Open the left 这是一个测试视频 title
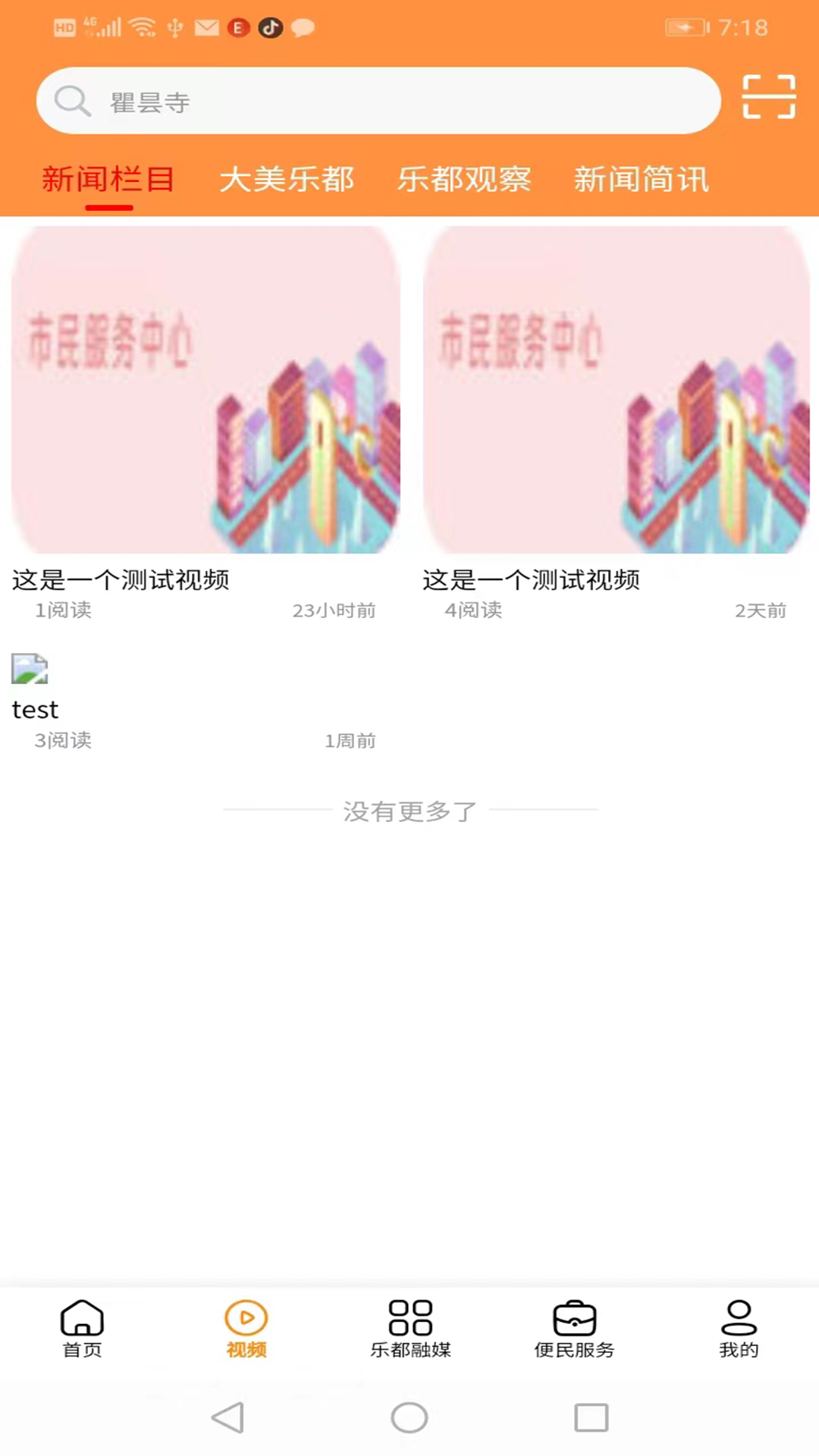819x1456 pixels. (121, 580)
